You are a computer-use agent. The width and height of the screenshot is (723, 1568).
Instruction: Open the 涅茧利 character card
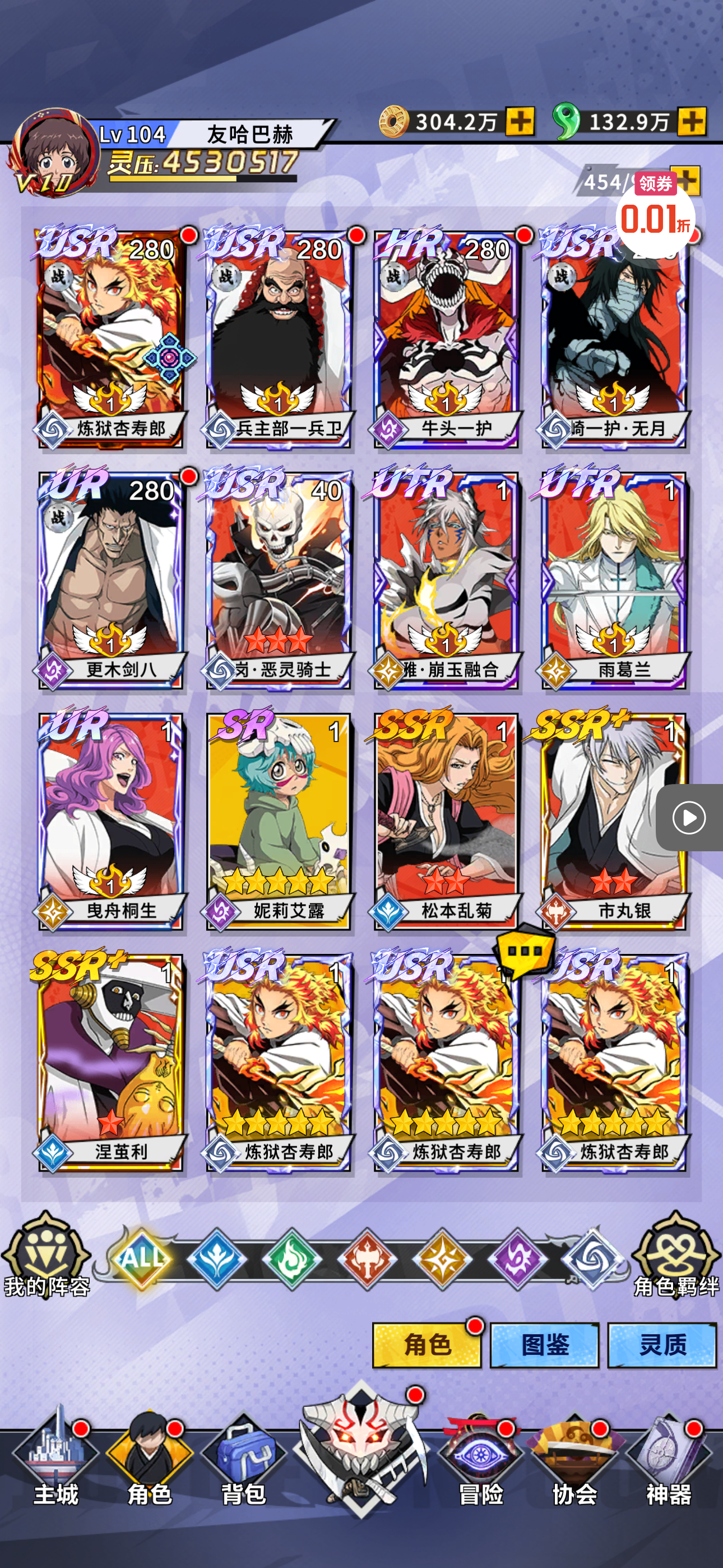point(111,1060)
